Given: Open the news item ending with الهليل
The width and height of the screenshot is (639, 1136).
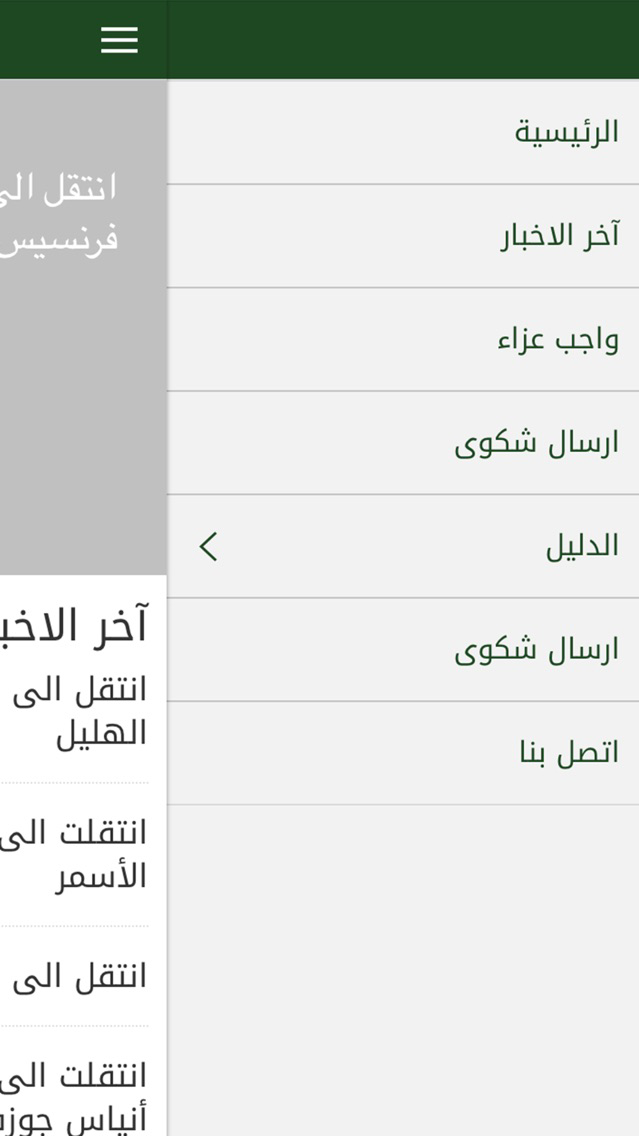Looking at the screenshot, I should point(74,711).
